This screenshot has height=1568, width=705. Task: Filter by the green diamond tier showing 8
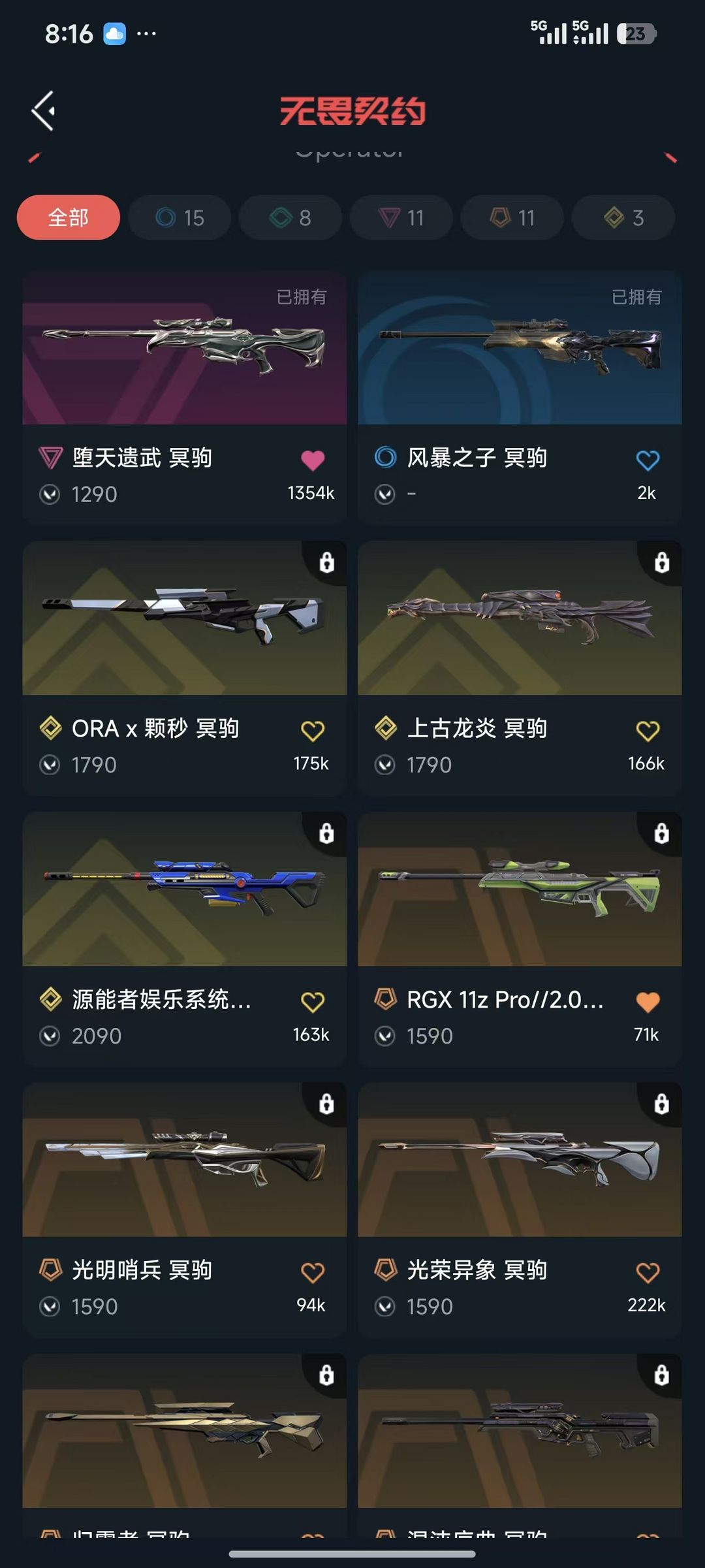290,217
